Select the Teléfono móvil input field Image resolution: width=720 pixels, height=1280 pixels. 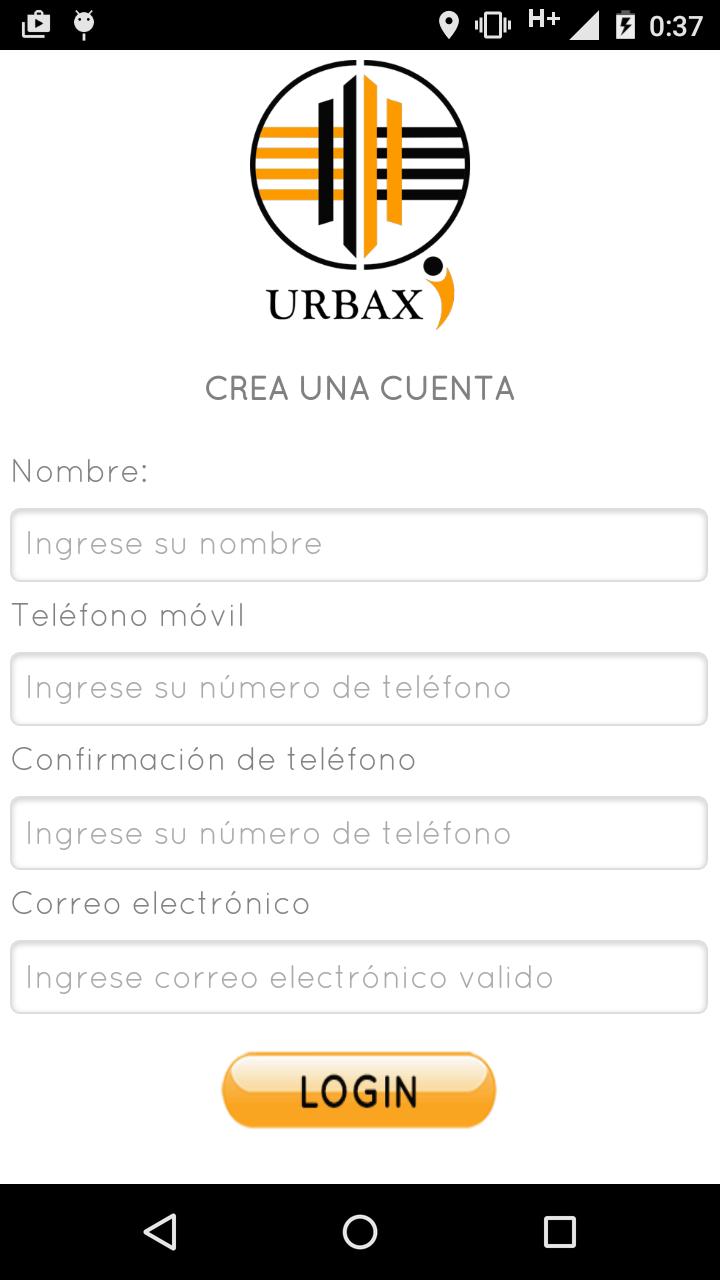click(359, 689)
